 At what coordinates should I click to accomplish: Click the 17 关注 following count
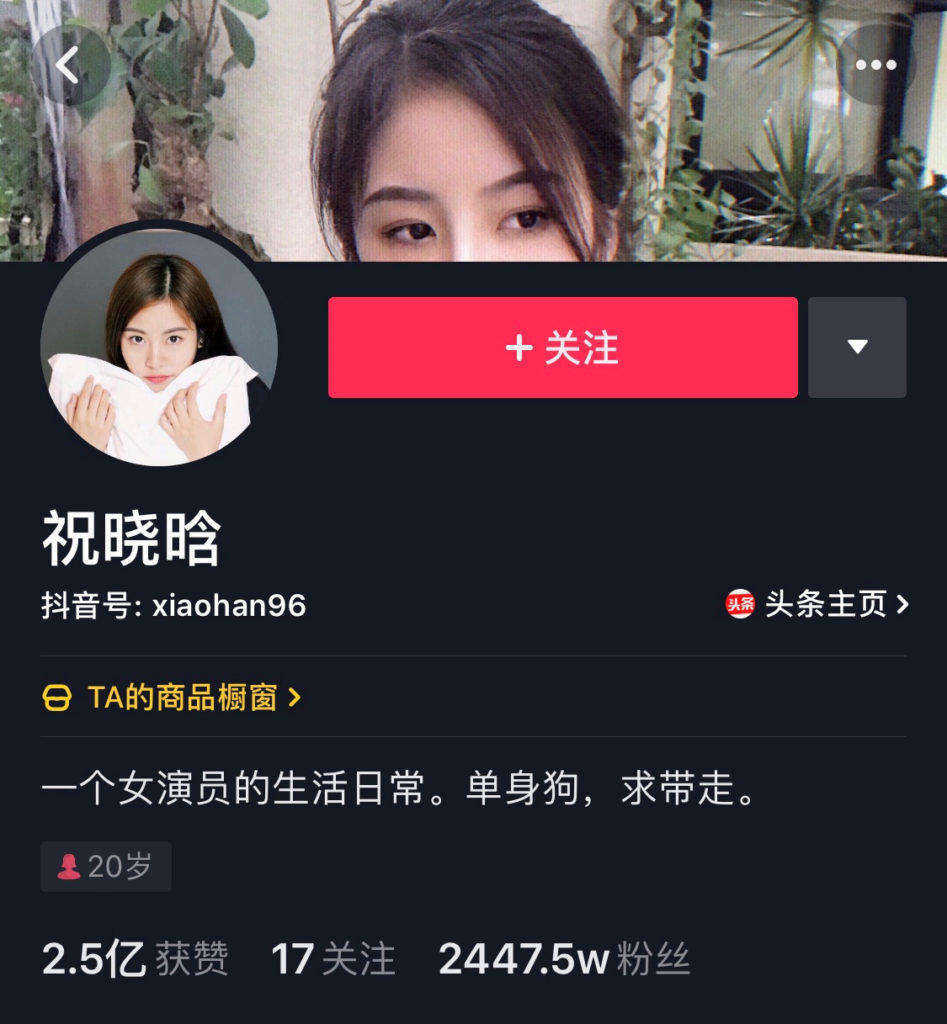click(x=332, y=957)
